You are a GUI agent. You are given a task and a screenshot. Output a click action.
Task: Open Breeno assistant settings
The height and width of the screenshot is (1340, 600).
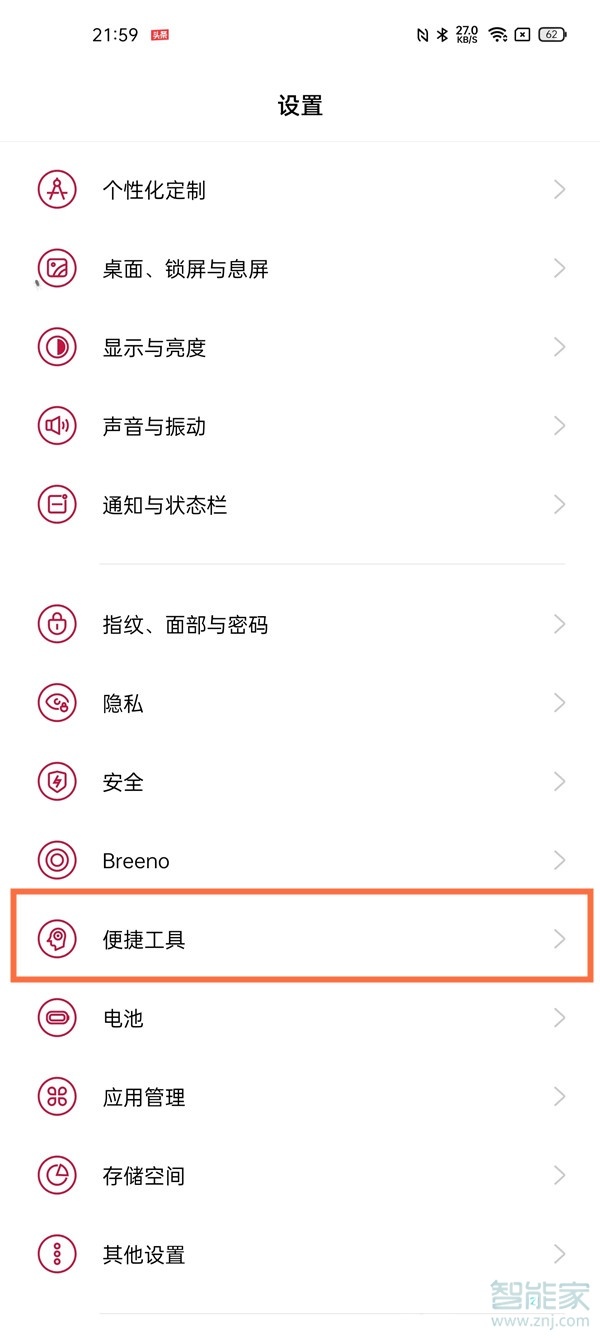(x=136, y=861)
